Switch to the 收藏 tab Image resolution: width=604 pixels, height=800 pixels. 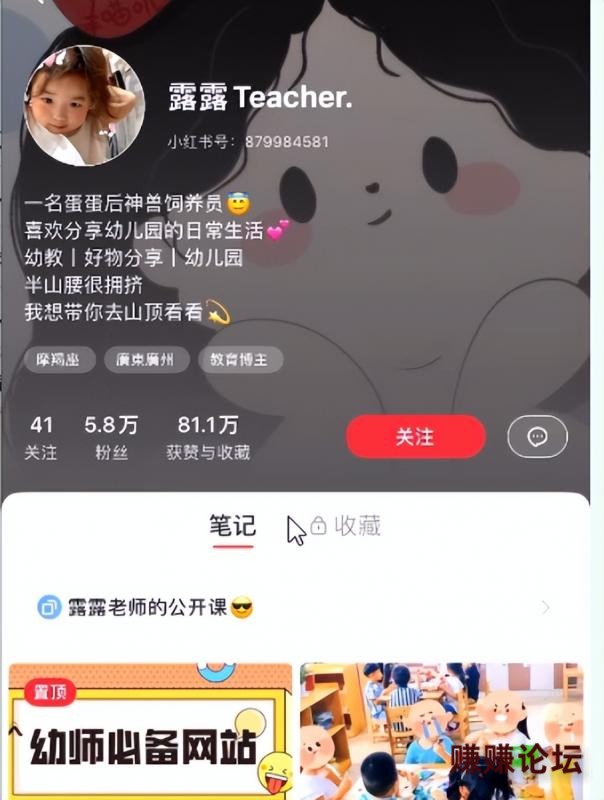pos(346,526)
